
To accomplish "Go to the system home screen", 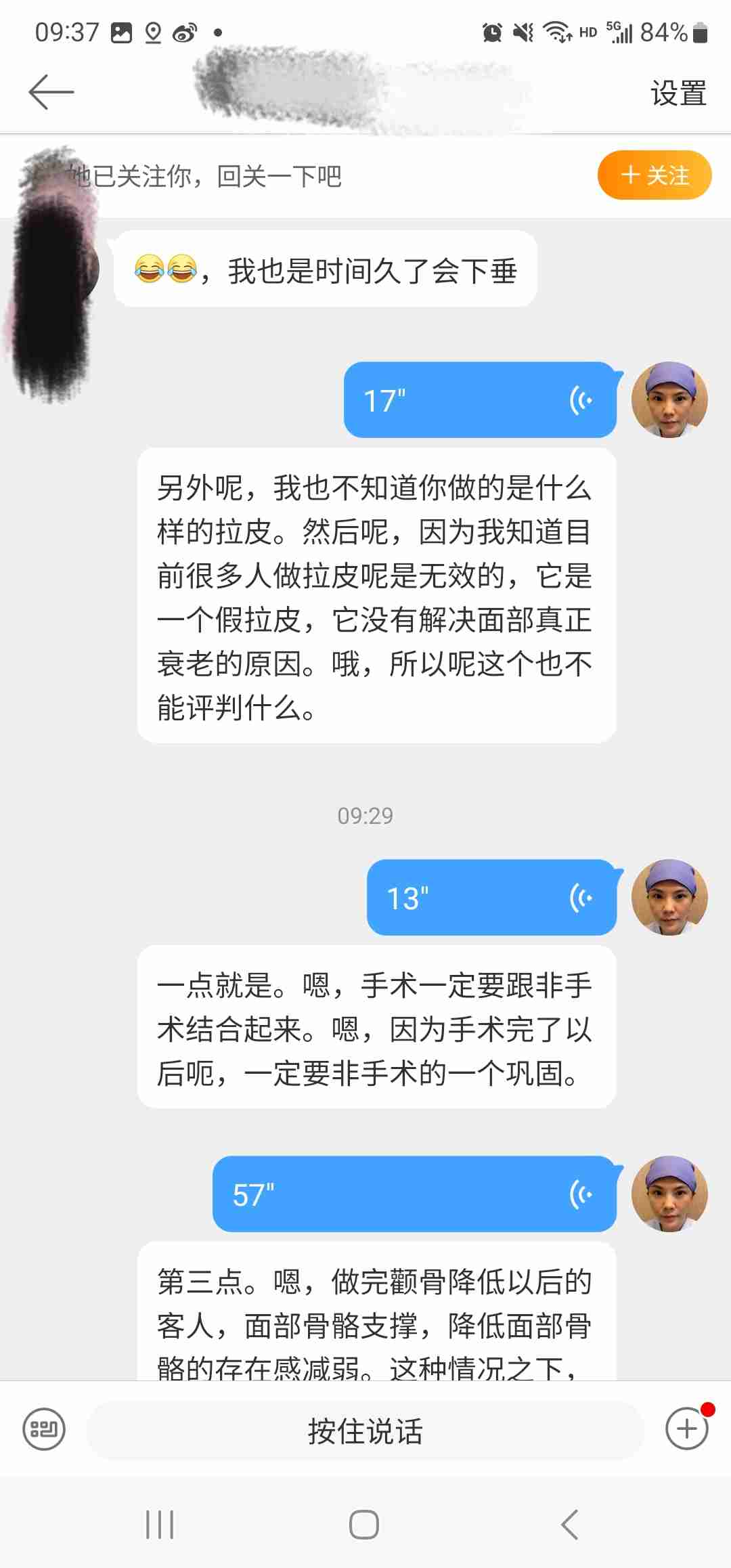I will 364,1525.
